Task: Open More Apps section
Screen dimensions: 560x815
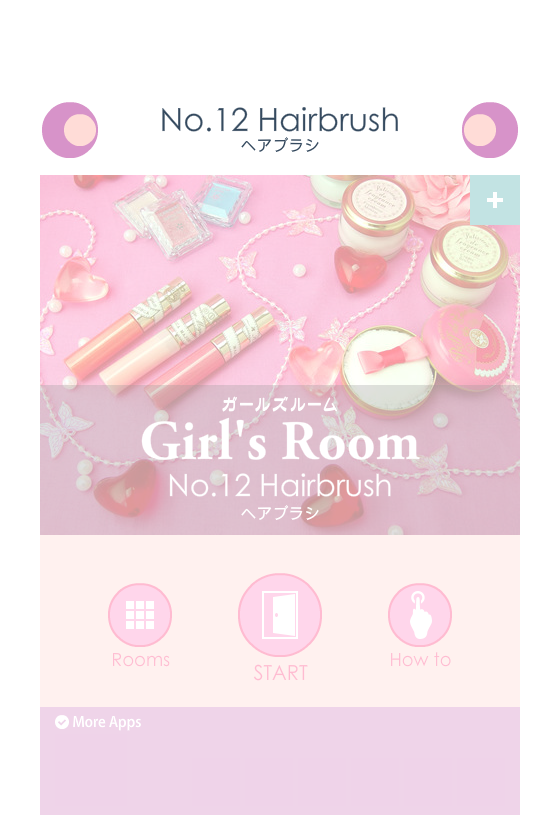Action: [x=98, y=722]
